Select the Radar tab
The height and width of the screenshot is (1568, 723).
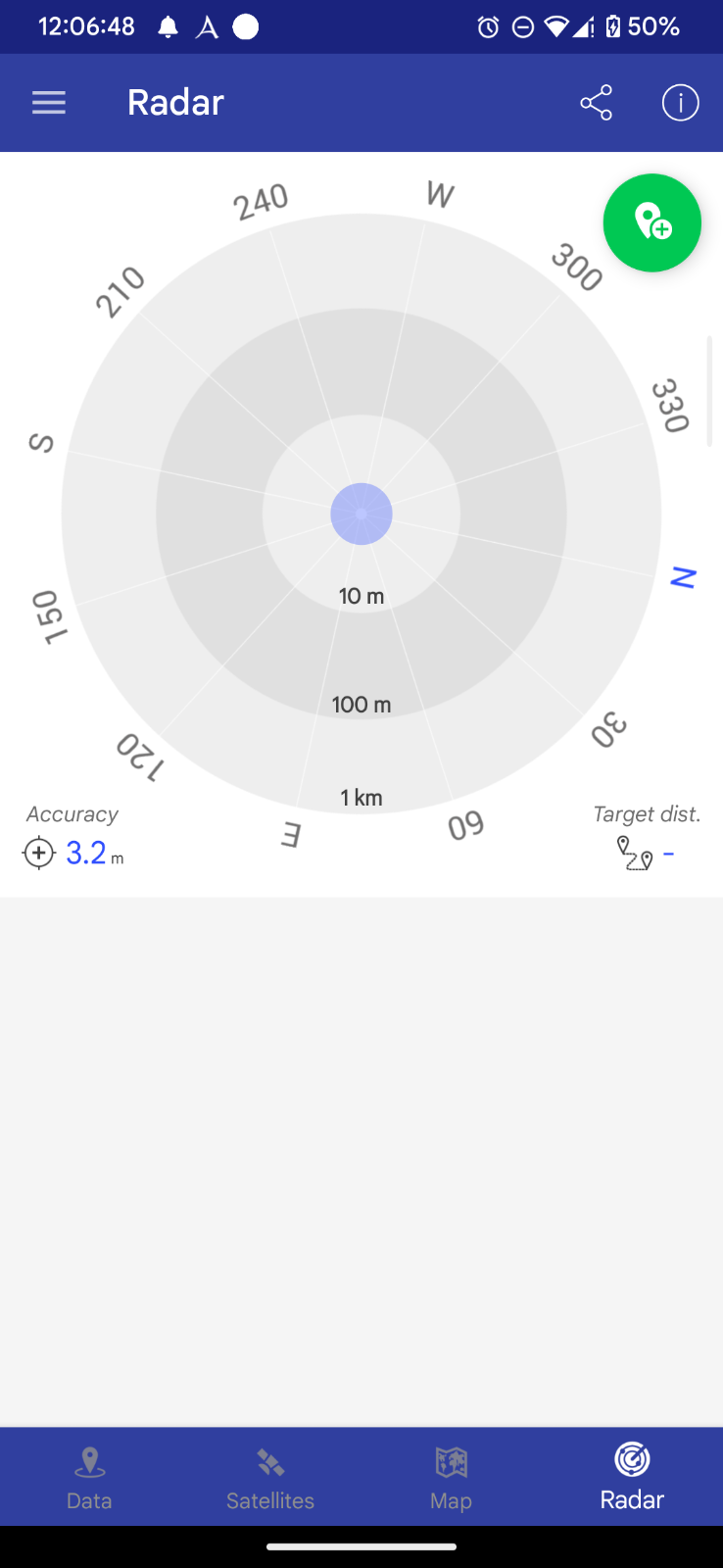[x=632, y=1477]
